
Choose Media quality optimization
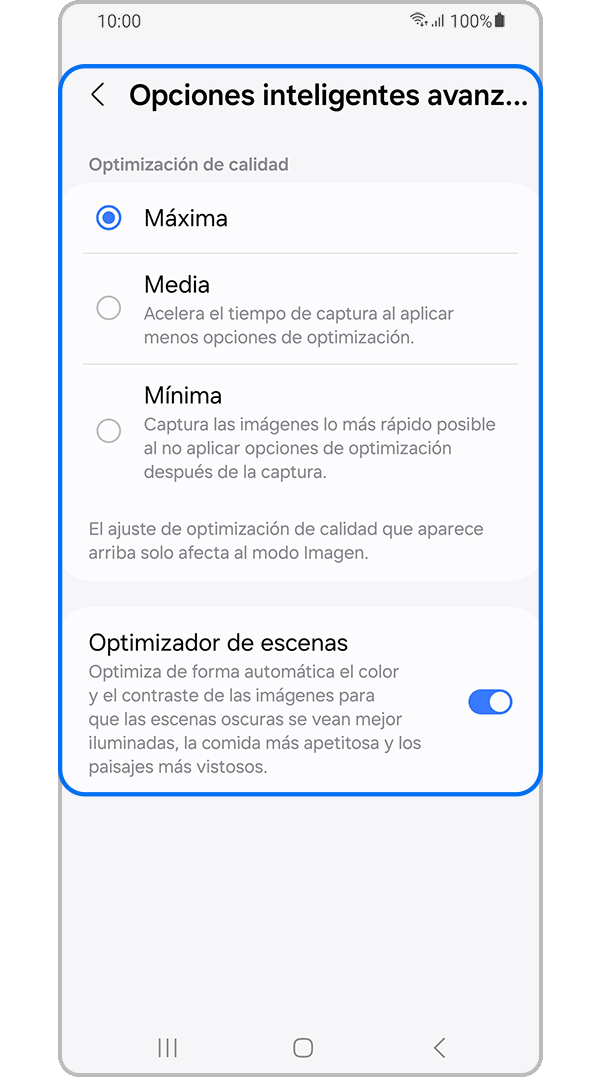pos(109,308)
